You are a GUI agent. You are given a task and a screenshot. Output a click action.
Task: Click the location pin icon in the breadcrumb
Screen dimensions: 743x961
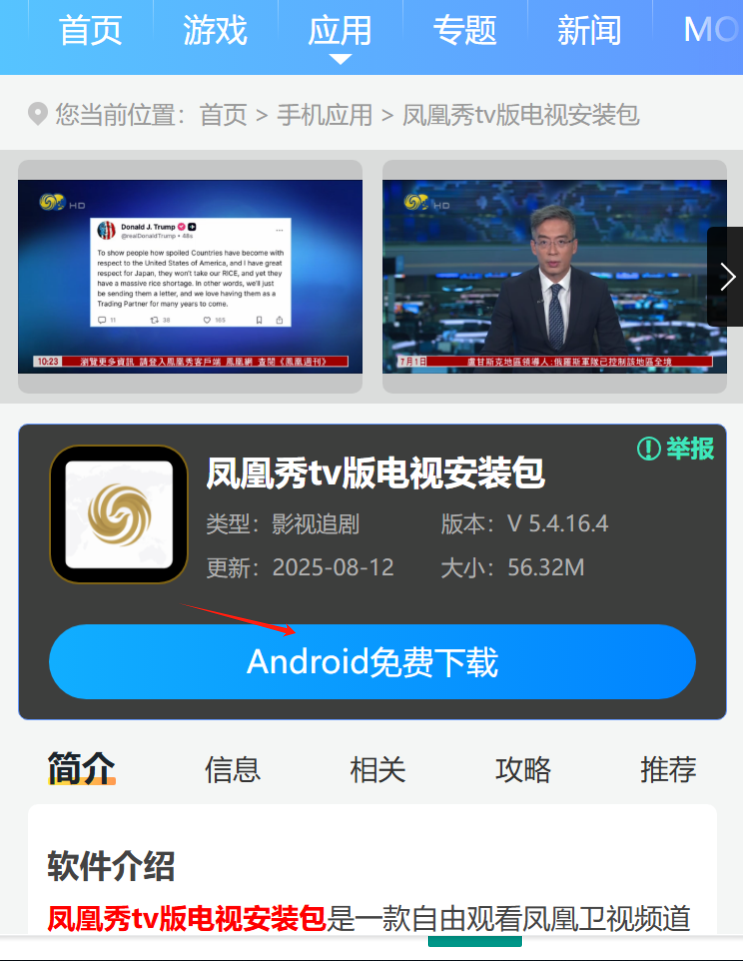[x=37, y=115]
